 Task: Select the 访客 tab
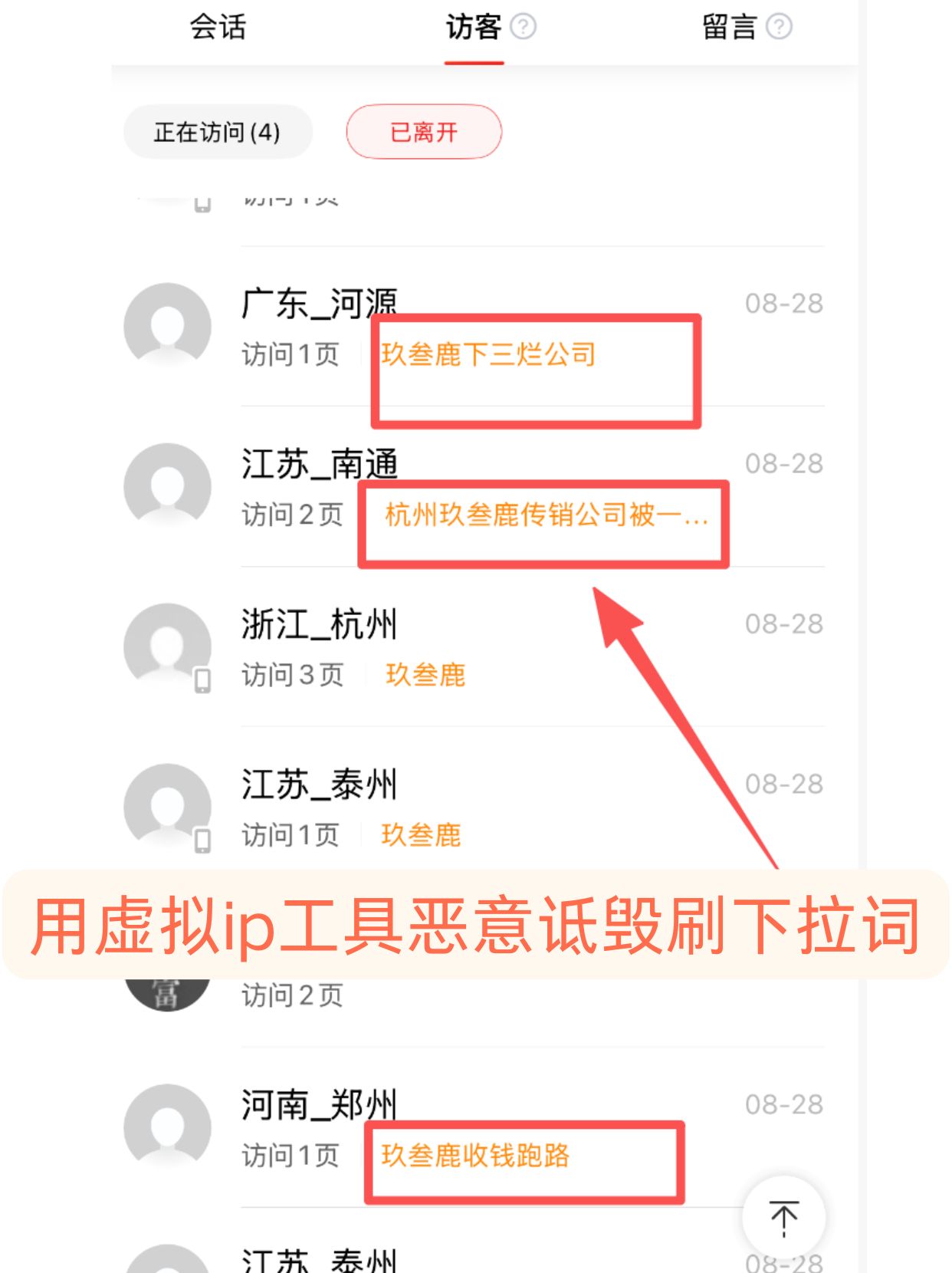pos(473,28)
